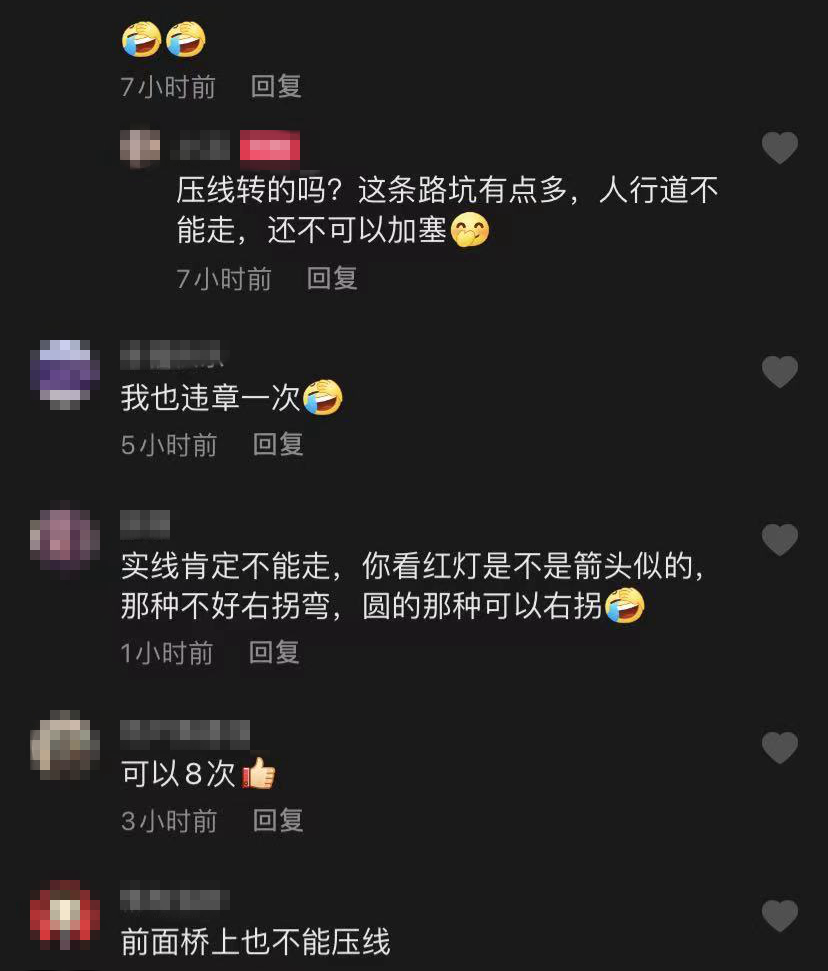Reply to the 可以8次 comment
This screenshot has height=971, width=828.
[277, 821]
